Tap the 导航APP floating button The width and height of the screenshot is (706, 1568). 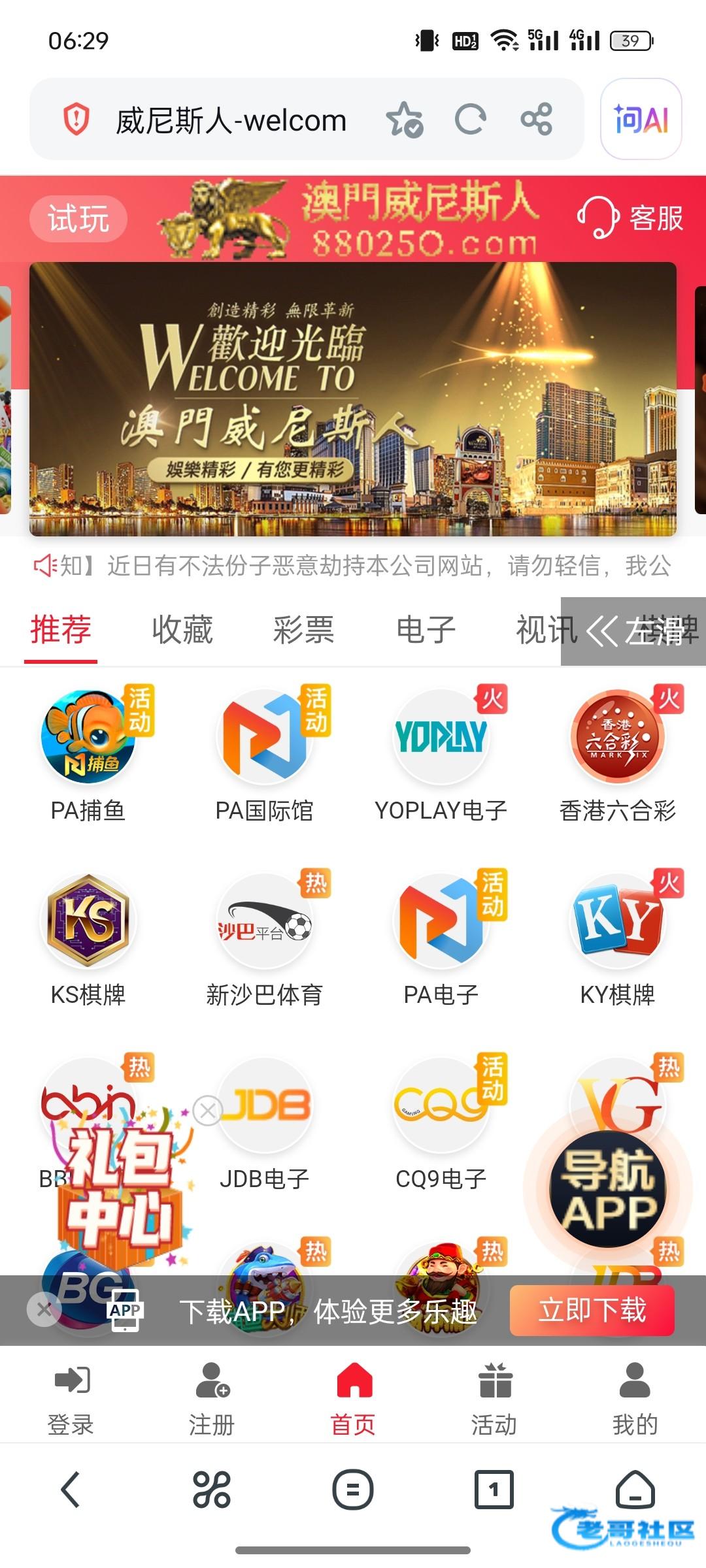coord(608,1189)
